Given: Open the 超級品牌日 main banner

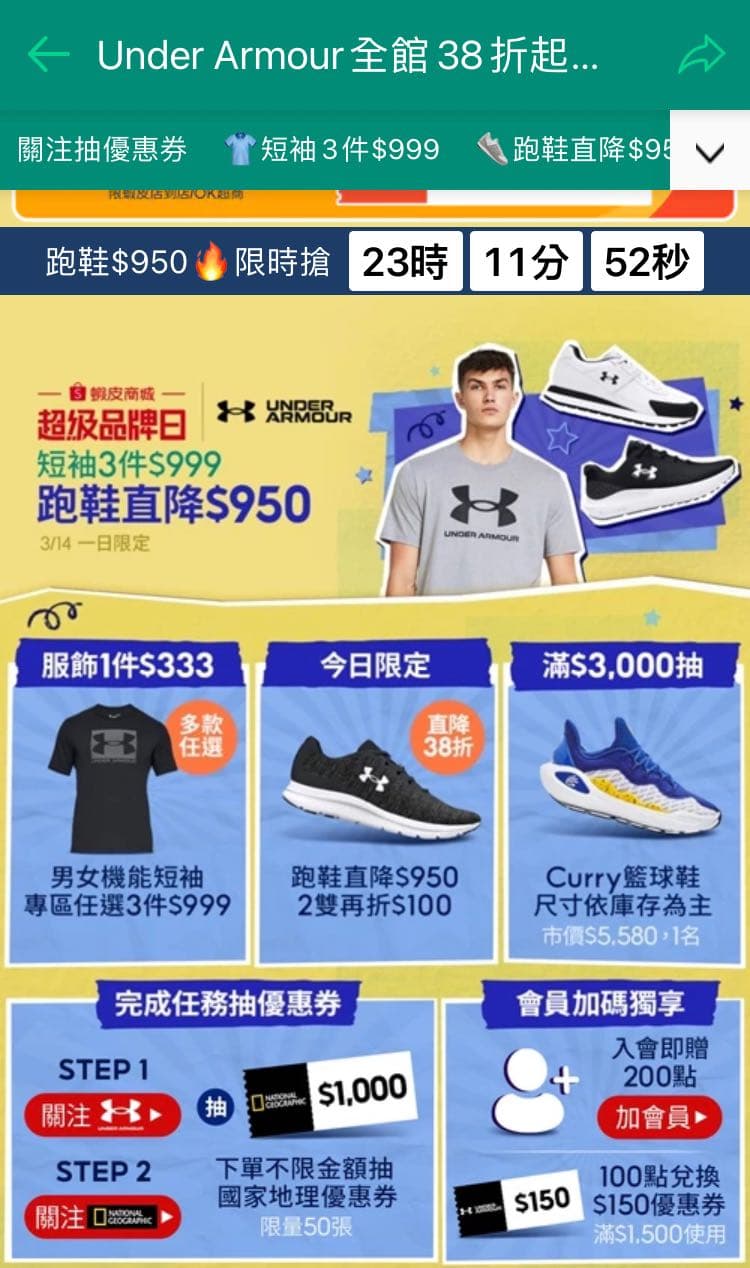Looking at the screenshot, I should pyautogui.click(x=375, y=450).
